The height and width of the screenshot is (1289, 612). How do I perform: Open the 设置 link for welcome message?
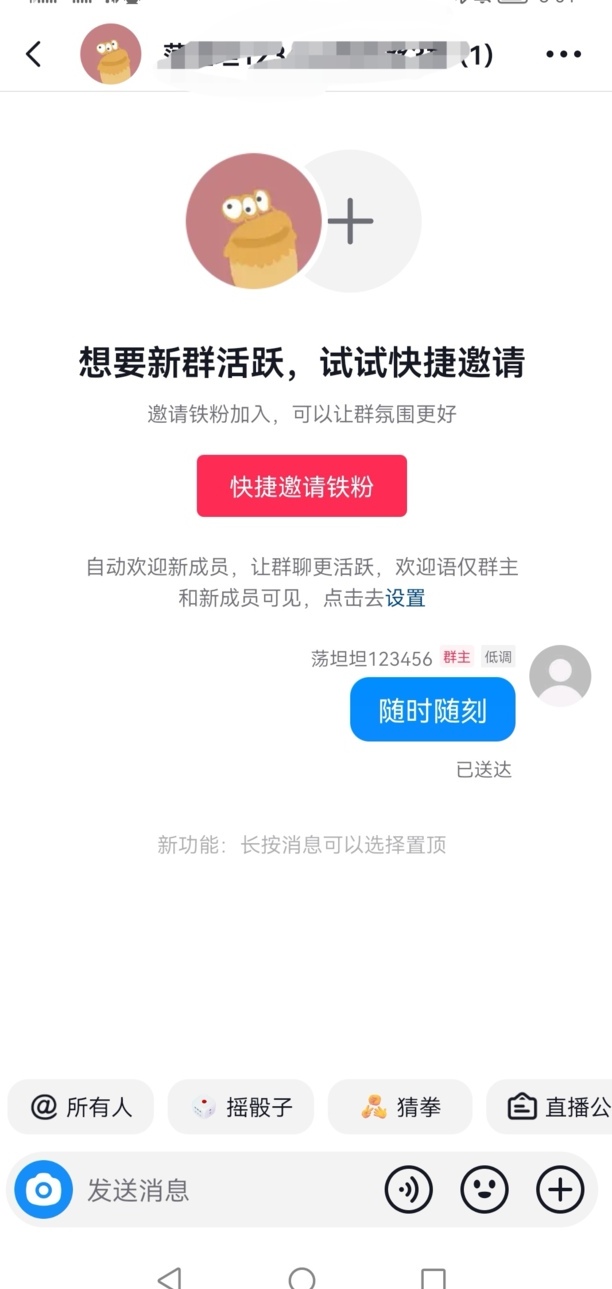click(x=406, y=598)
